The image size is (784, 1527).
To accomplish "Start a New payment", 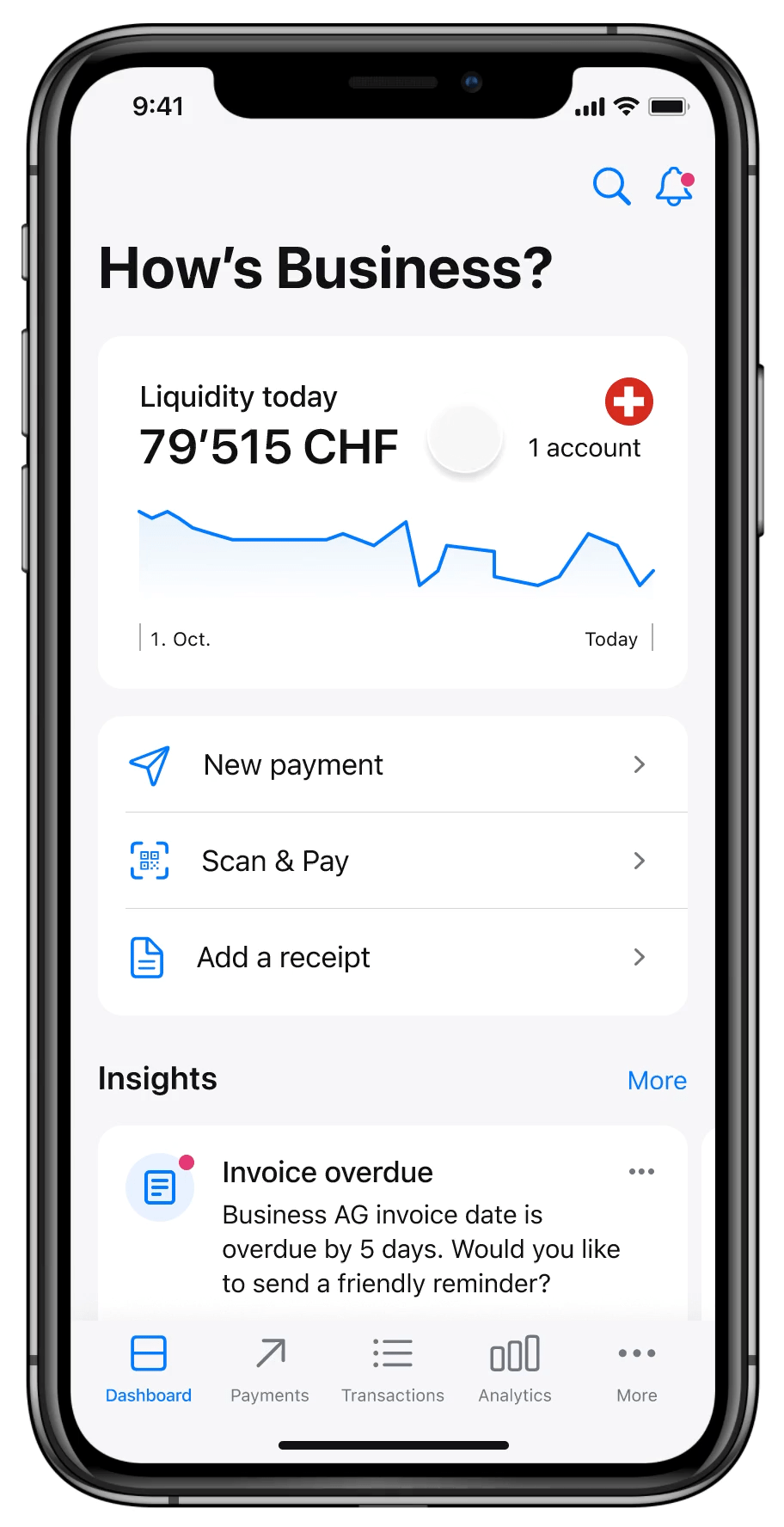I will [393, 764].
